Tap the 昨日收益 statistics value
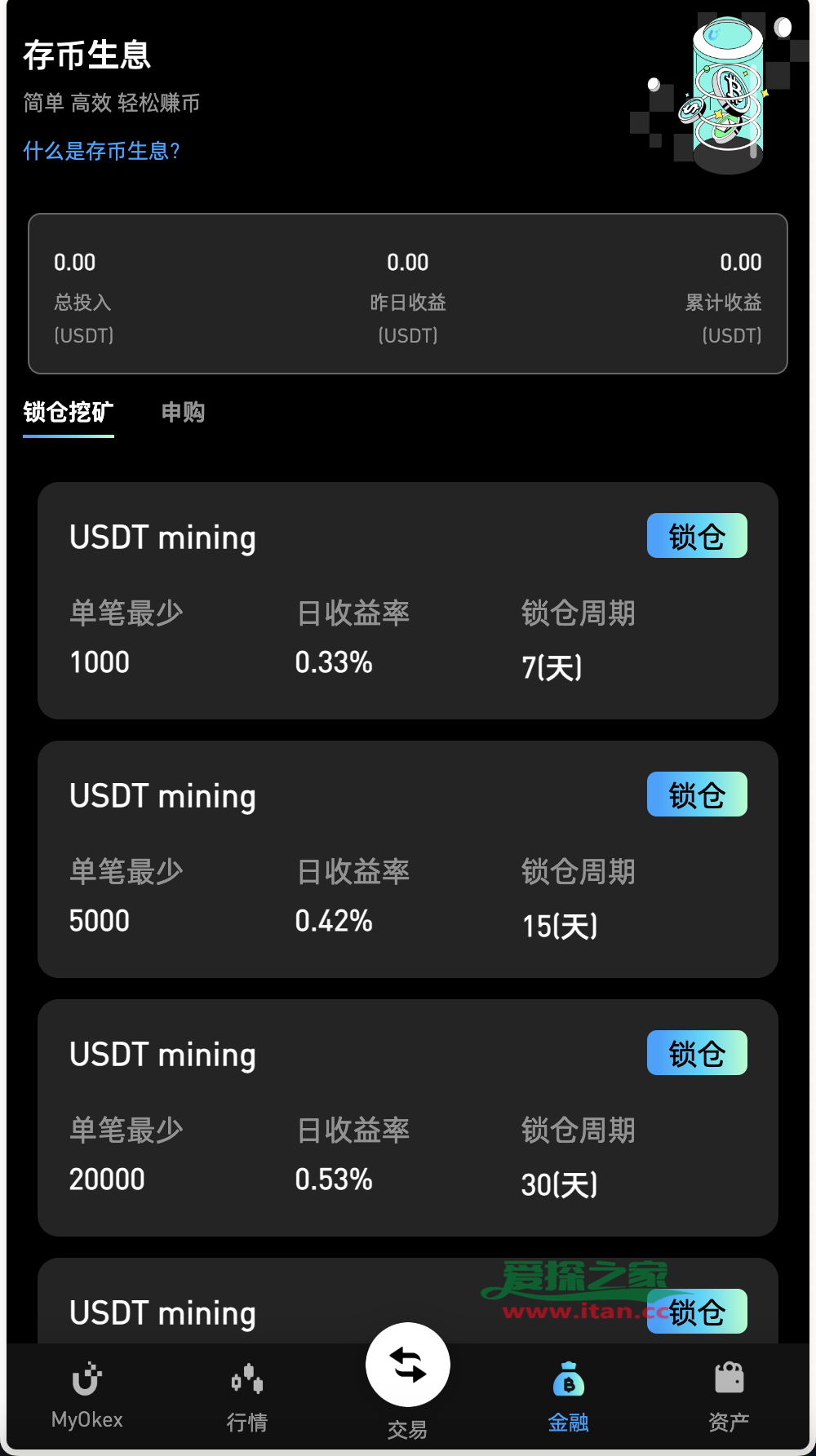816x1456 pixels. 408,262
